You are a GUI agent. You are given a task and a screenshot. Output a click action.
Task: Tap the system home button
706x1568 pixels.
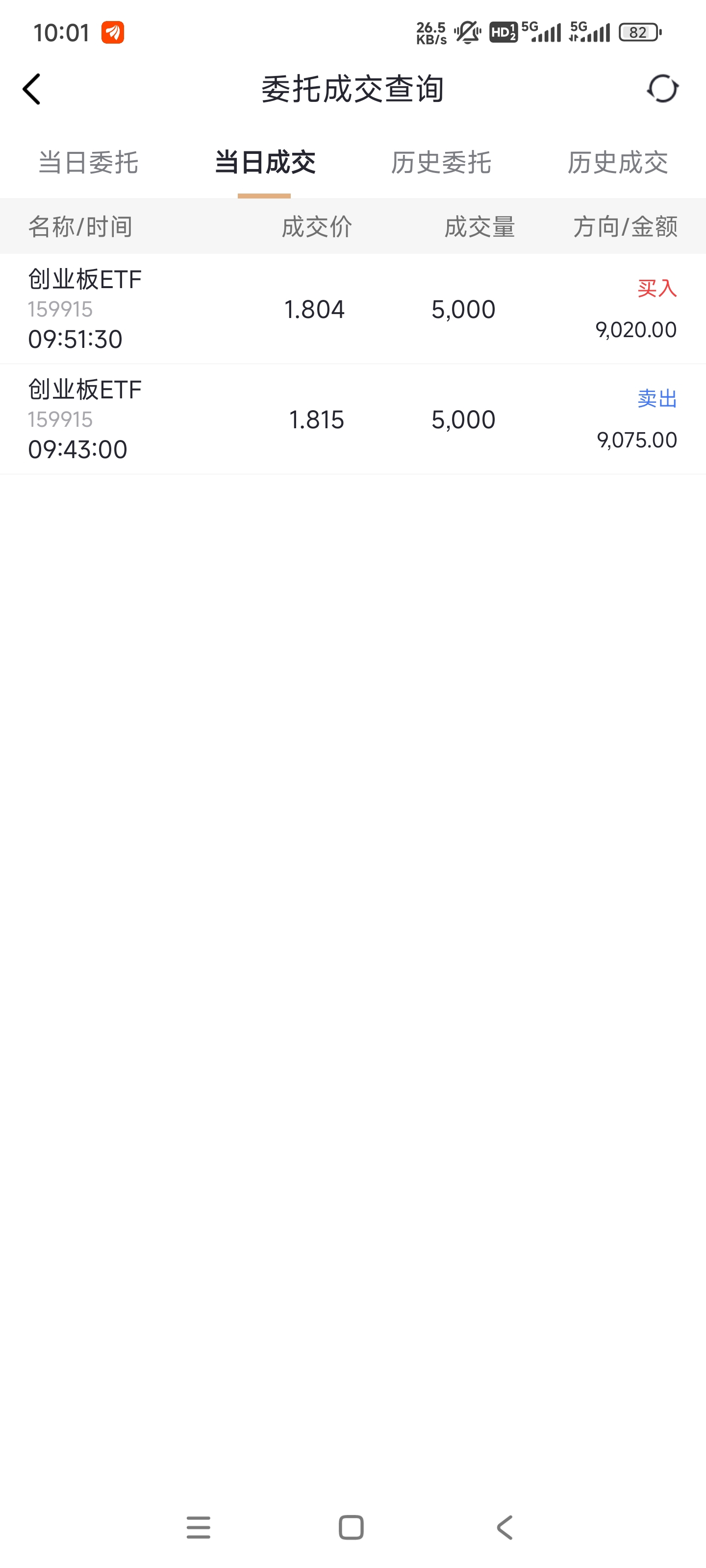pos(351,1527)
